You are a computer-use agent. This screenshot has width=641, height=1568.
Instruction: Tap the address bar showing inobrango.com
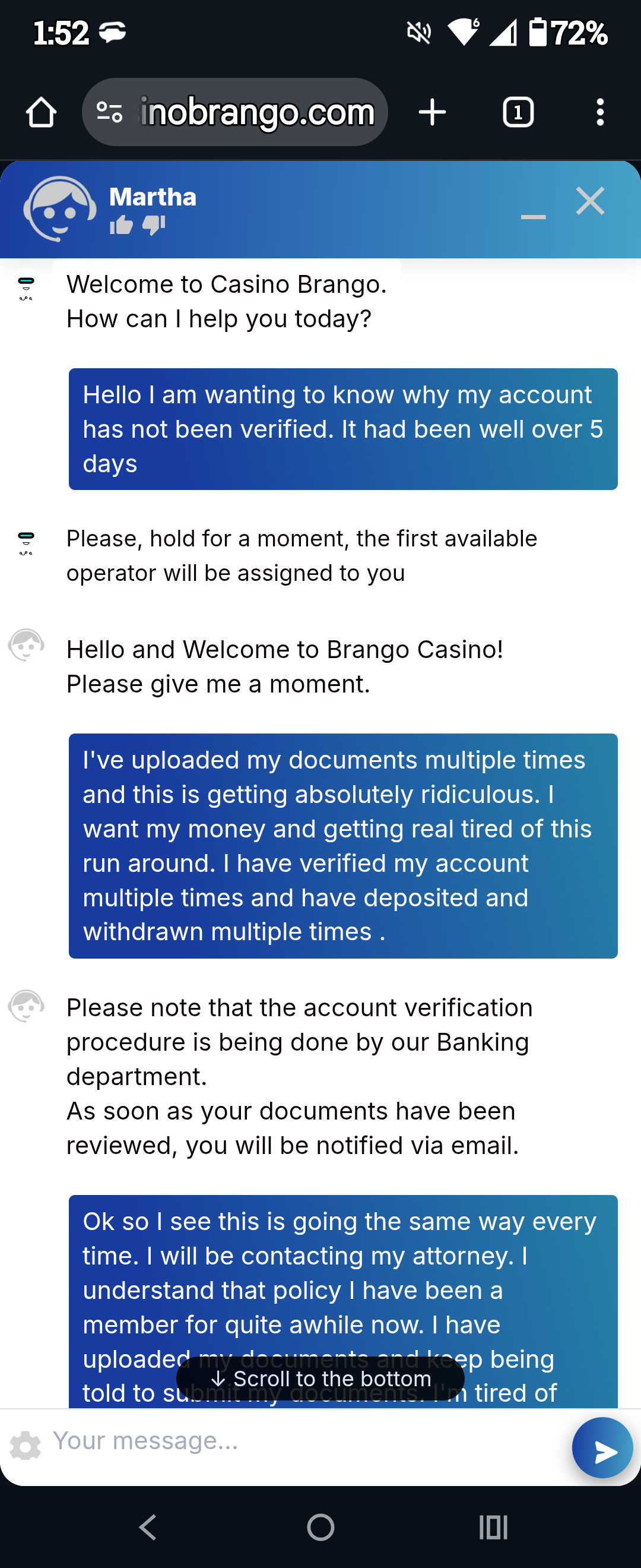(x=255, y=113)
